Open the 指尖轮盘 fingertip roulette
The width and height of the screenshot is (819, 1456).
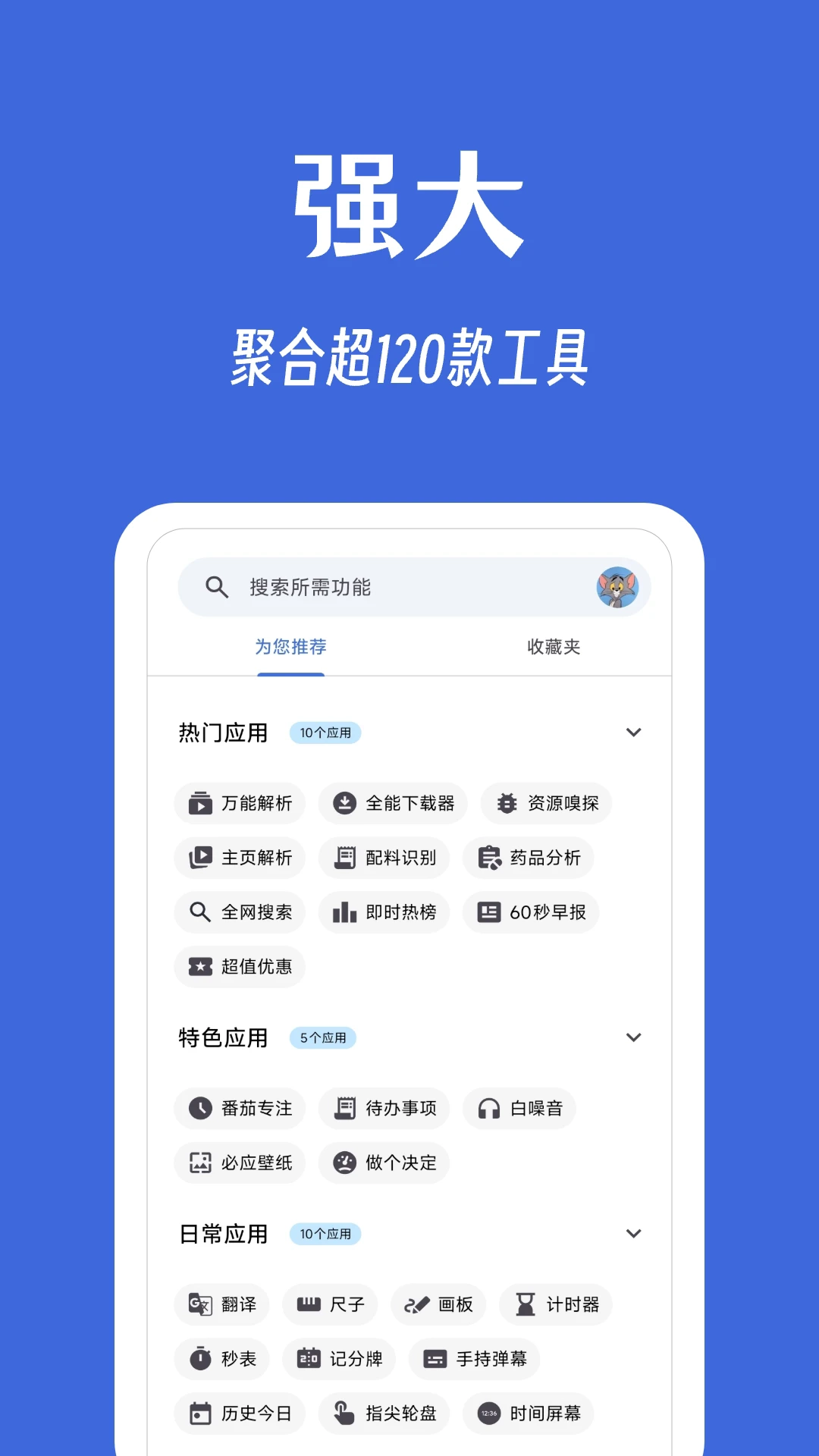[384, 1414]
